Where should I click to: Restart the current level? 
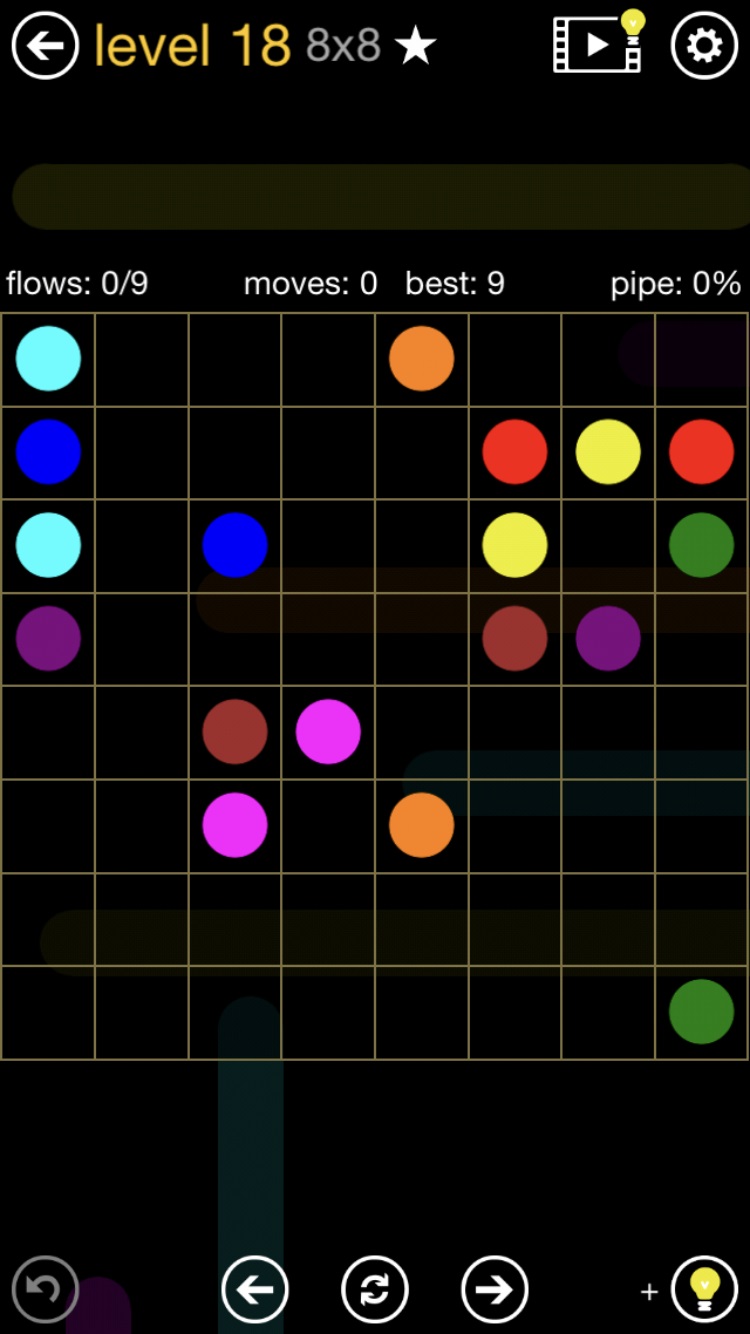coord(375,1289)
